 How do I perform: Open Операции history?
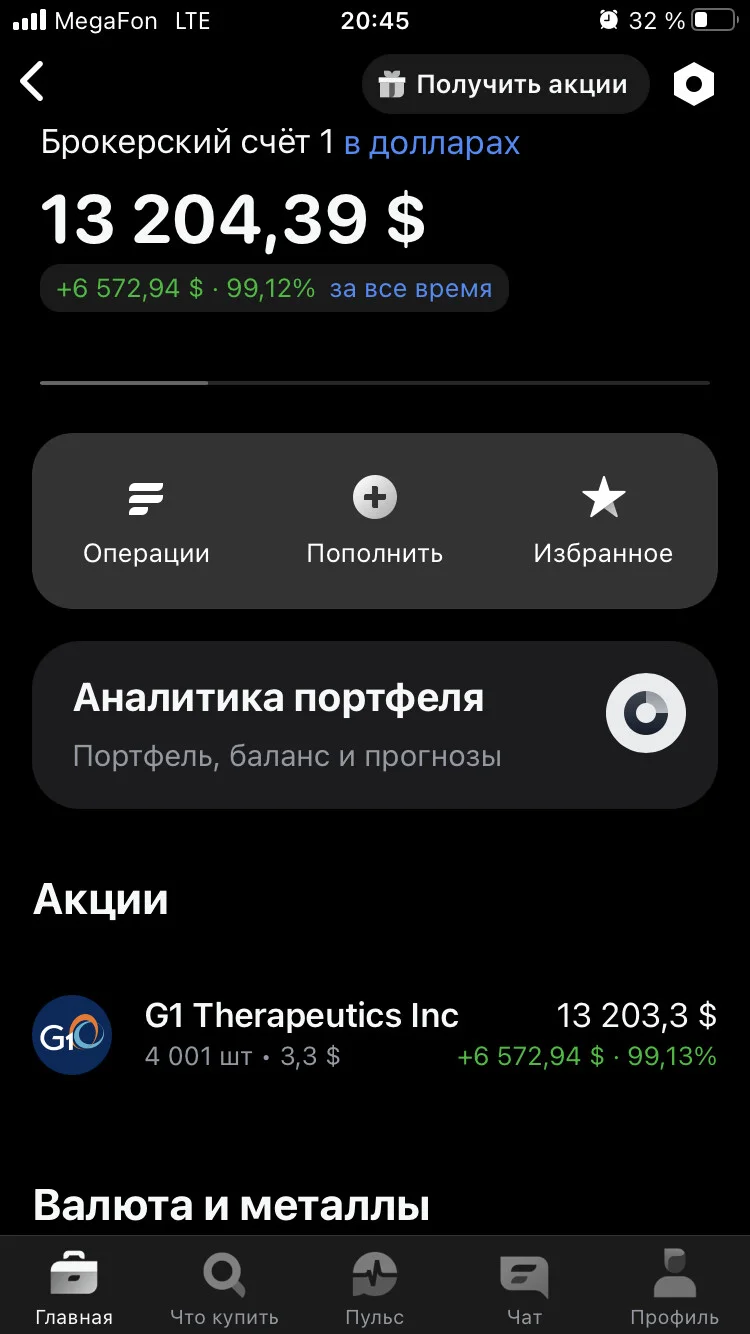[x=146, y=522]
